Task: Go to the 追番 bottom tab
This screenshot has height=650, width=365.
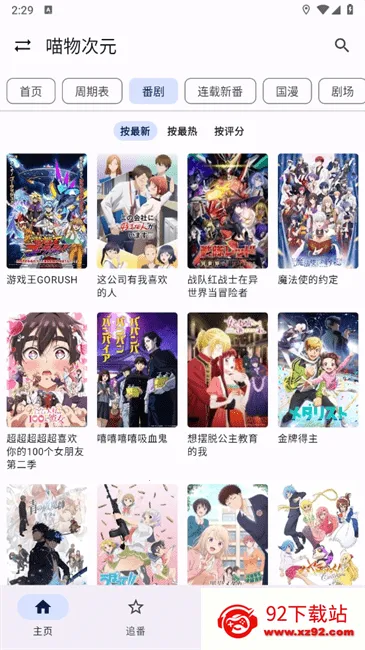Action: tap(136, 617)
